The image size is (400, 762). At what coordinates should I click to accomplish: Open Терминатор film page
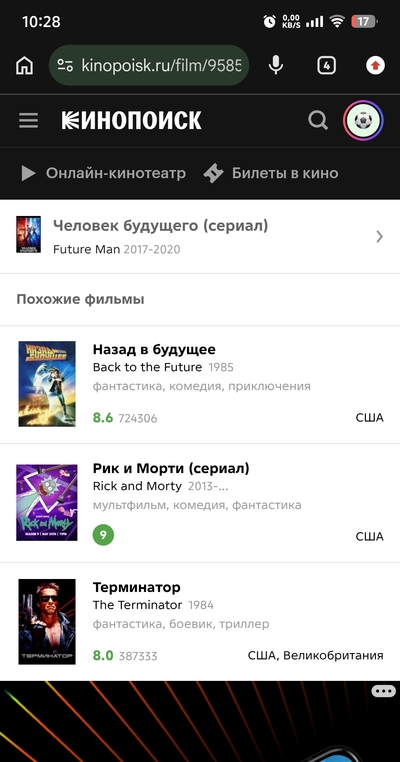(x=200, y=622)
